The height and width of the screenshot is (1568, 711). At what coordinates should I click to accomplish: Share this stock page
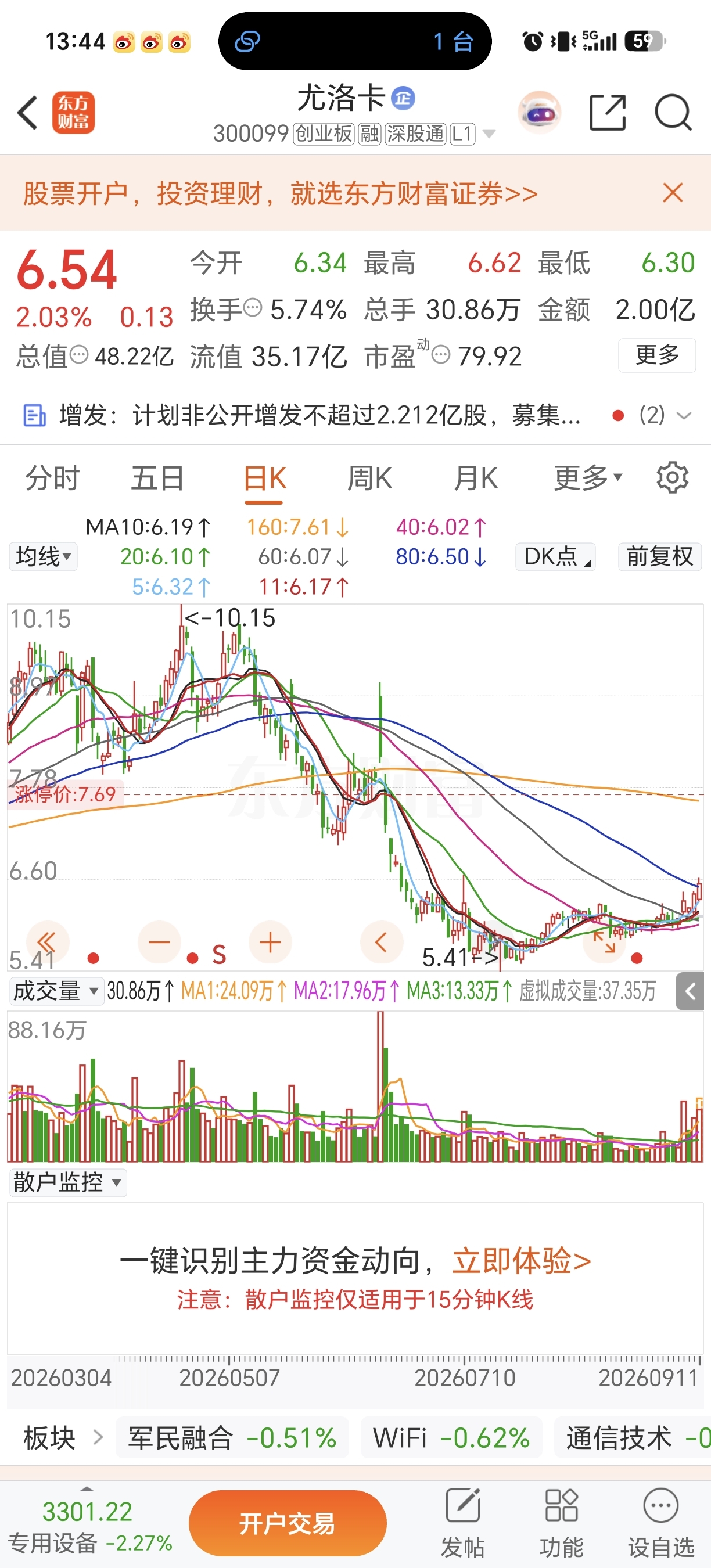[608, 113]
